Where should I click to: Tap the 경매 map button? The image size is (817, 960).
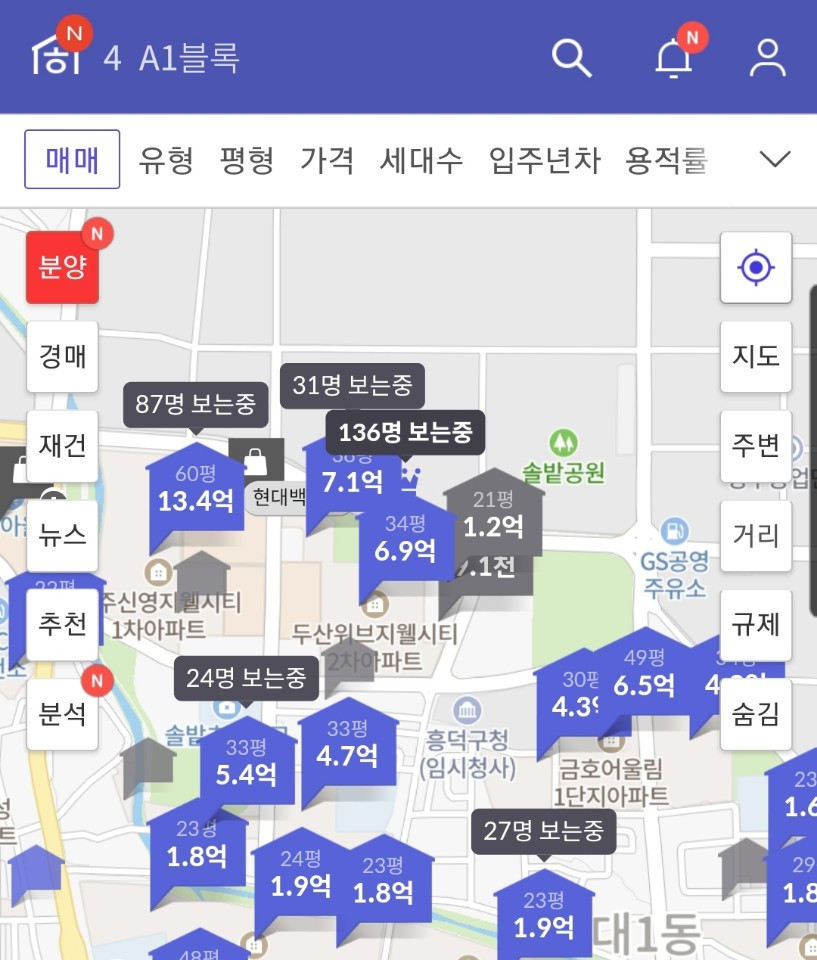(62, 356)
